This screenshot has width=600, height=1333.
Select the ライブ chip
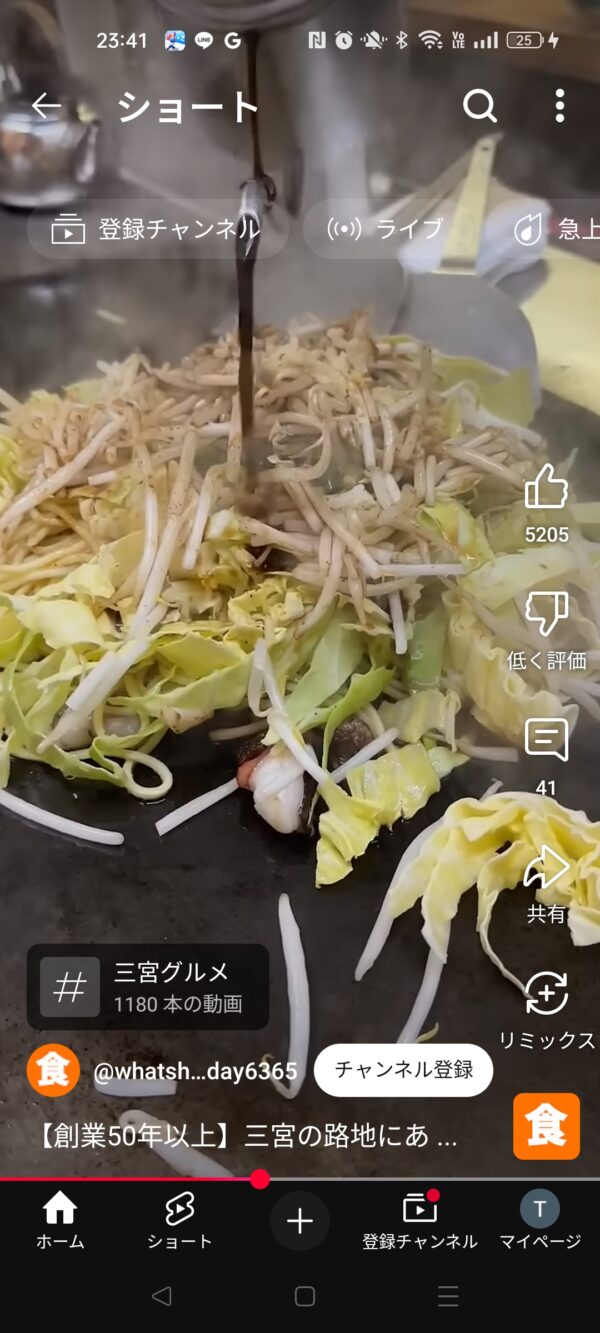(x=385, y=229)
